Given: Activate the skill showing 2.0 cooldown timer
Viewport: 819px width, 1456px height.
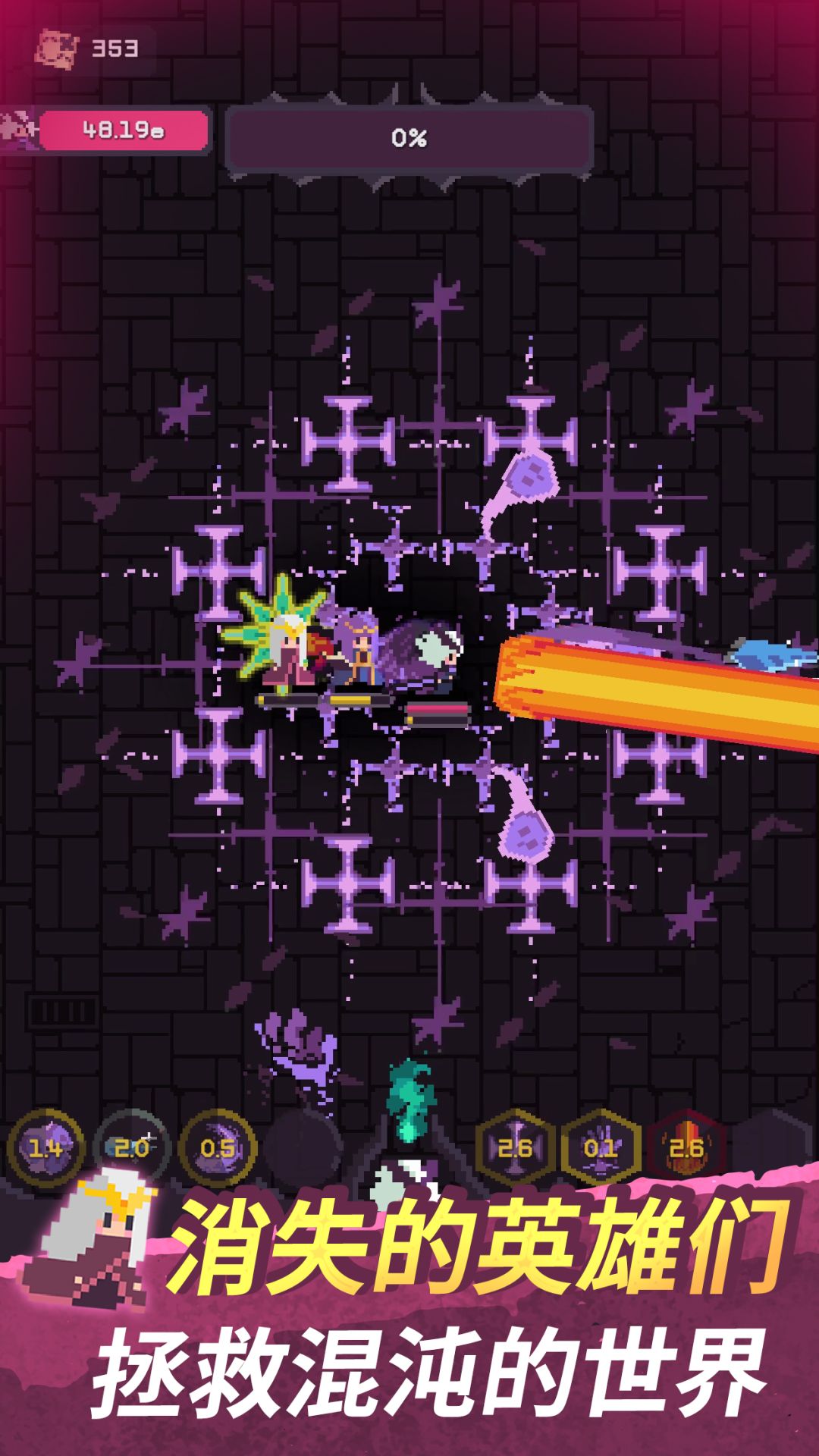Looking at the screenshot, I should (x=130, y=1147).
